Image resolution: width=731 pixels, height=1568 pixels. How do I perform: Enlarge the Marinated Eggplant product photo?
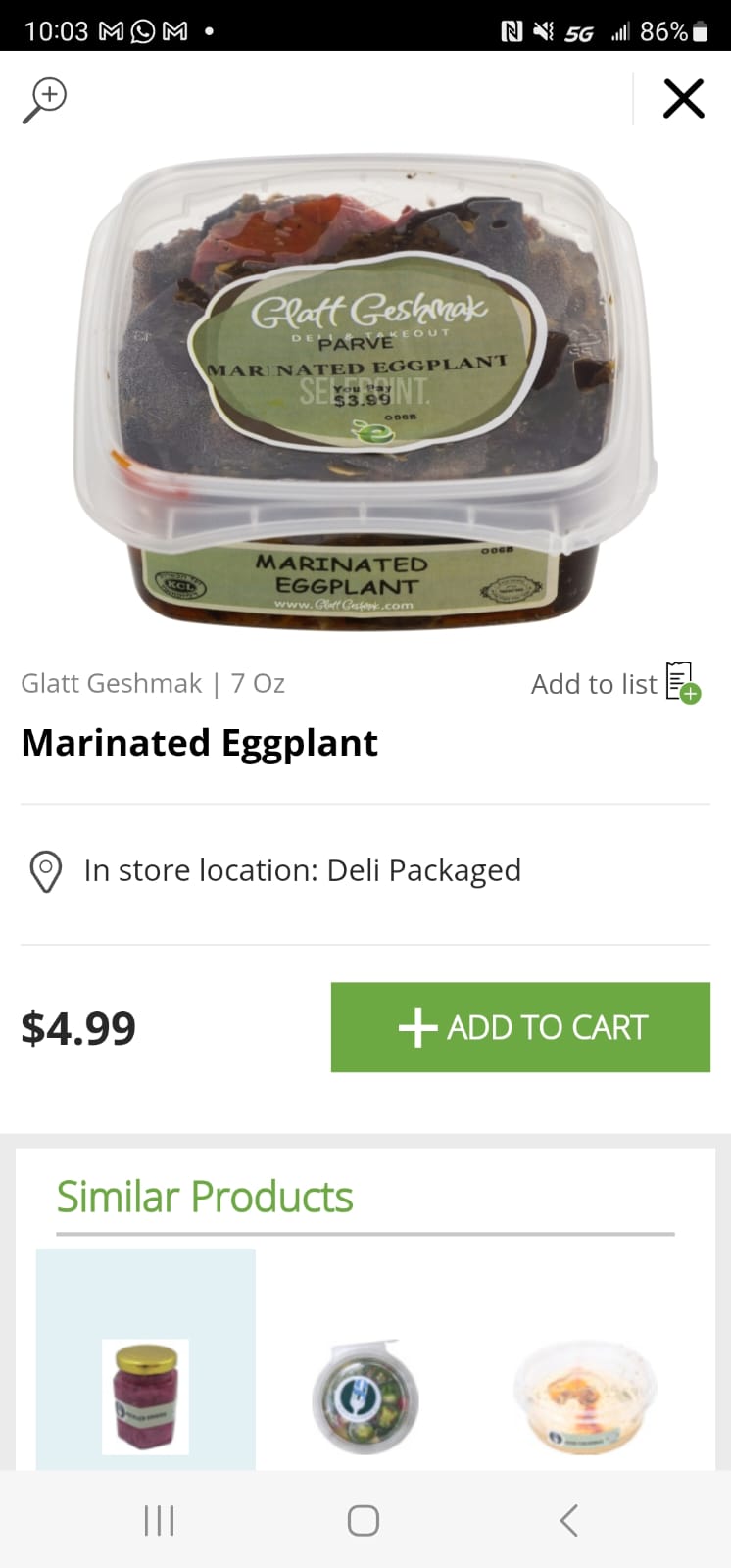(365, 392)
